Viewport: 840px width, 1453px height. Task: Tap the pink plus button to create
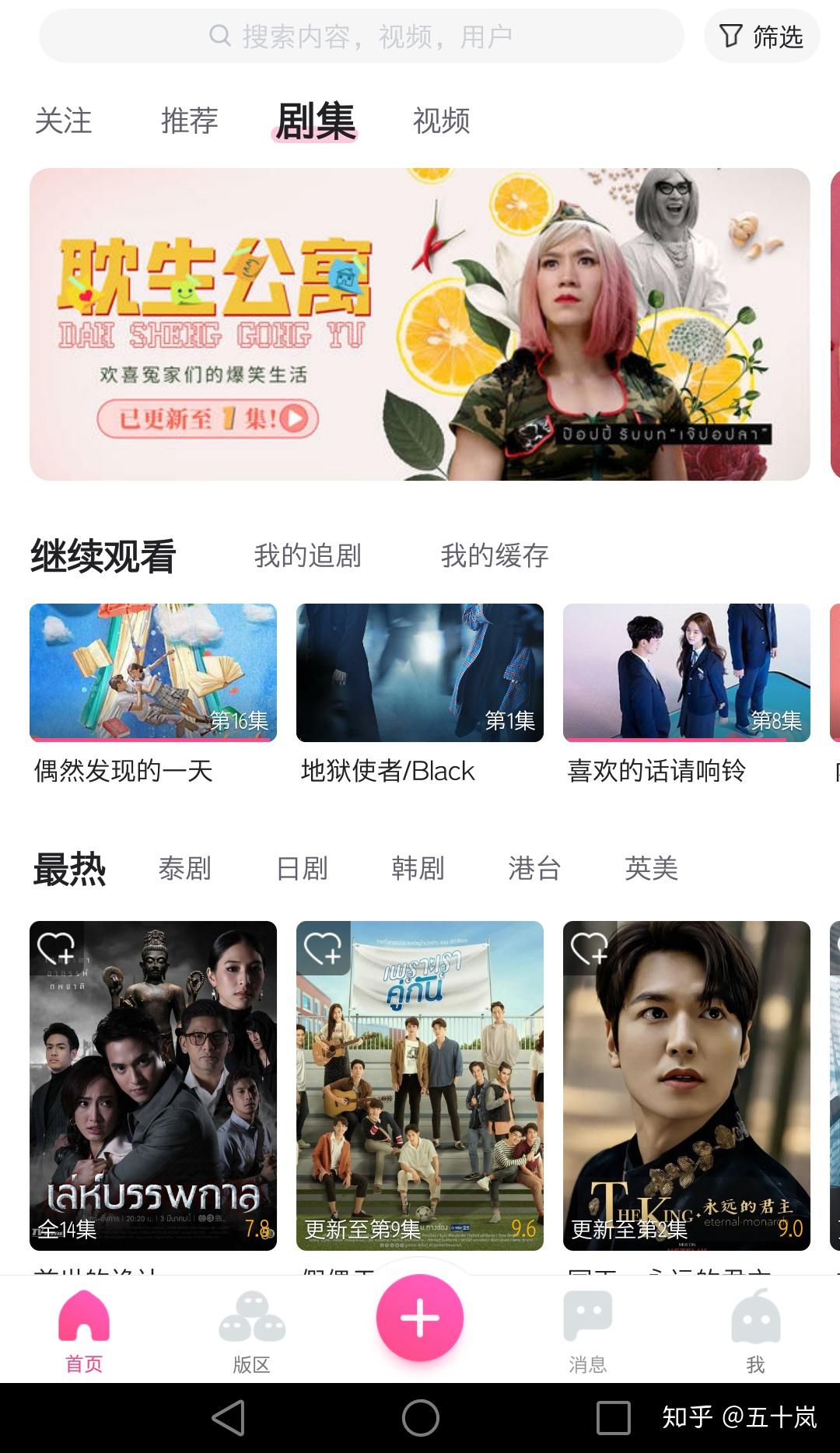click(420, 1318)
